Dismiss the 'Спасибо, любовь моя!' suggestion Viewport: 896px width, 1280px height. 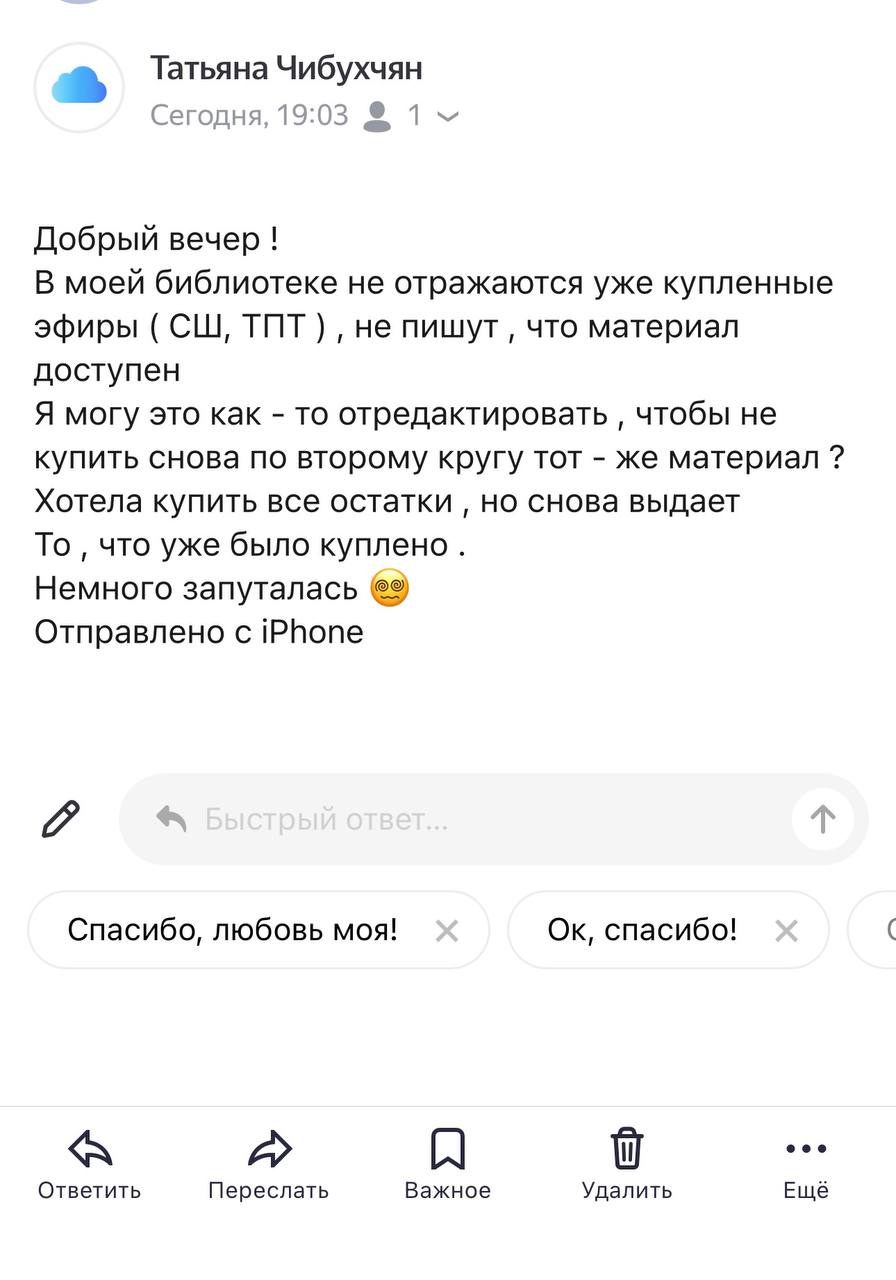point(447,931)
